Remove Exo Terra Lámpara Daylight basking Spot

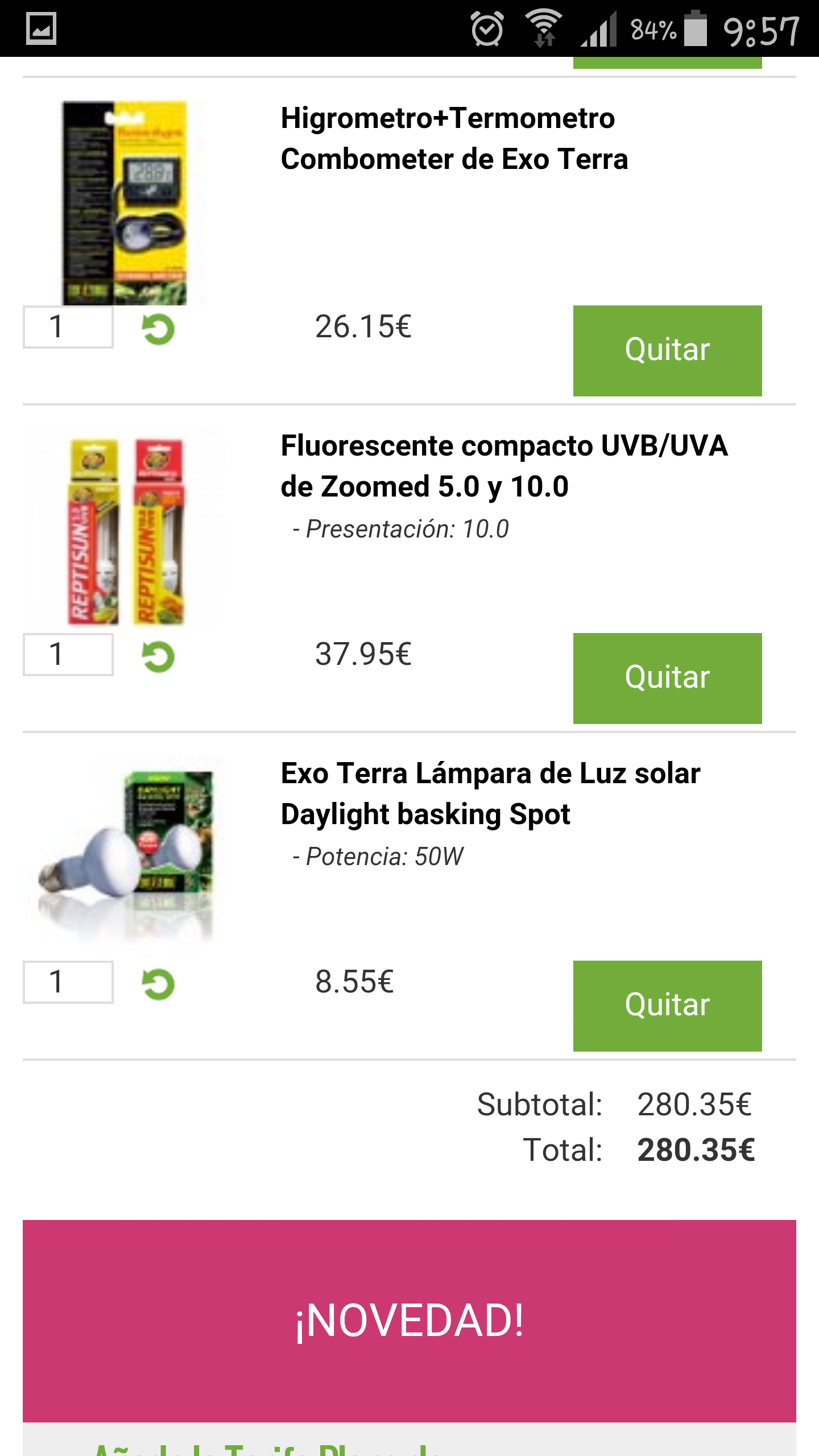click(667, 1006)
